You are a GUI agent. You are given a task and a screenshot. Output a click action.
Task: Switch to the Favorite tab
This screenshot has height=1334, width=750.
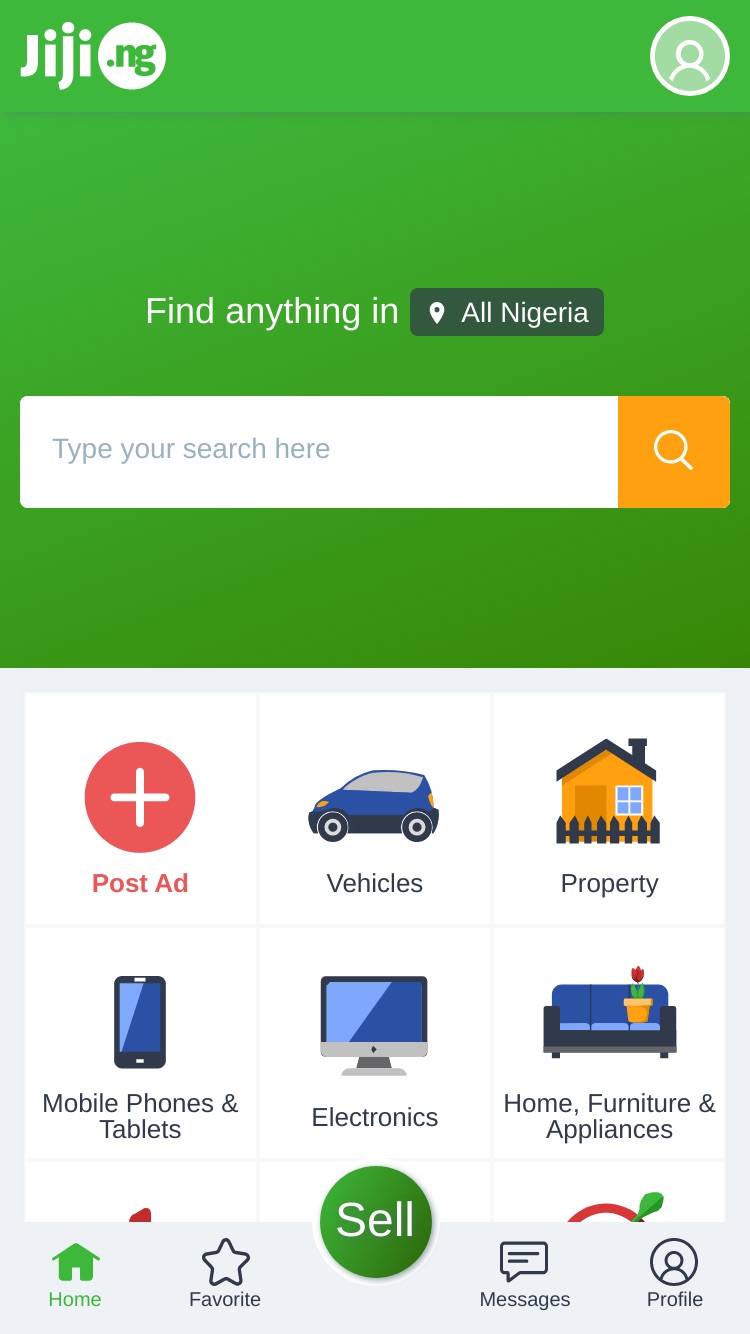[x=225, y=1275]
